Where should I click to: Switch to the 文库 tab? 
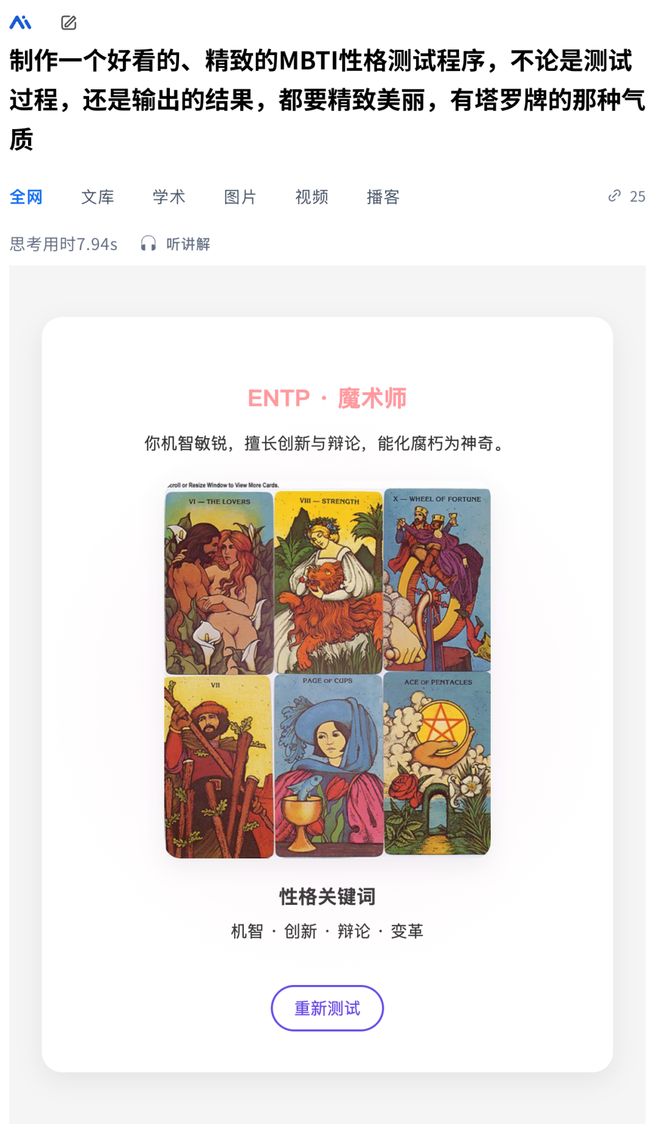pyautogui.click(x=97, y=197)
